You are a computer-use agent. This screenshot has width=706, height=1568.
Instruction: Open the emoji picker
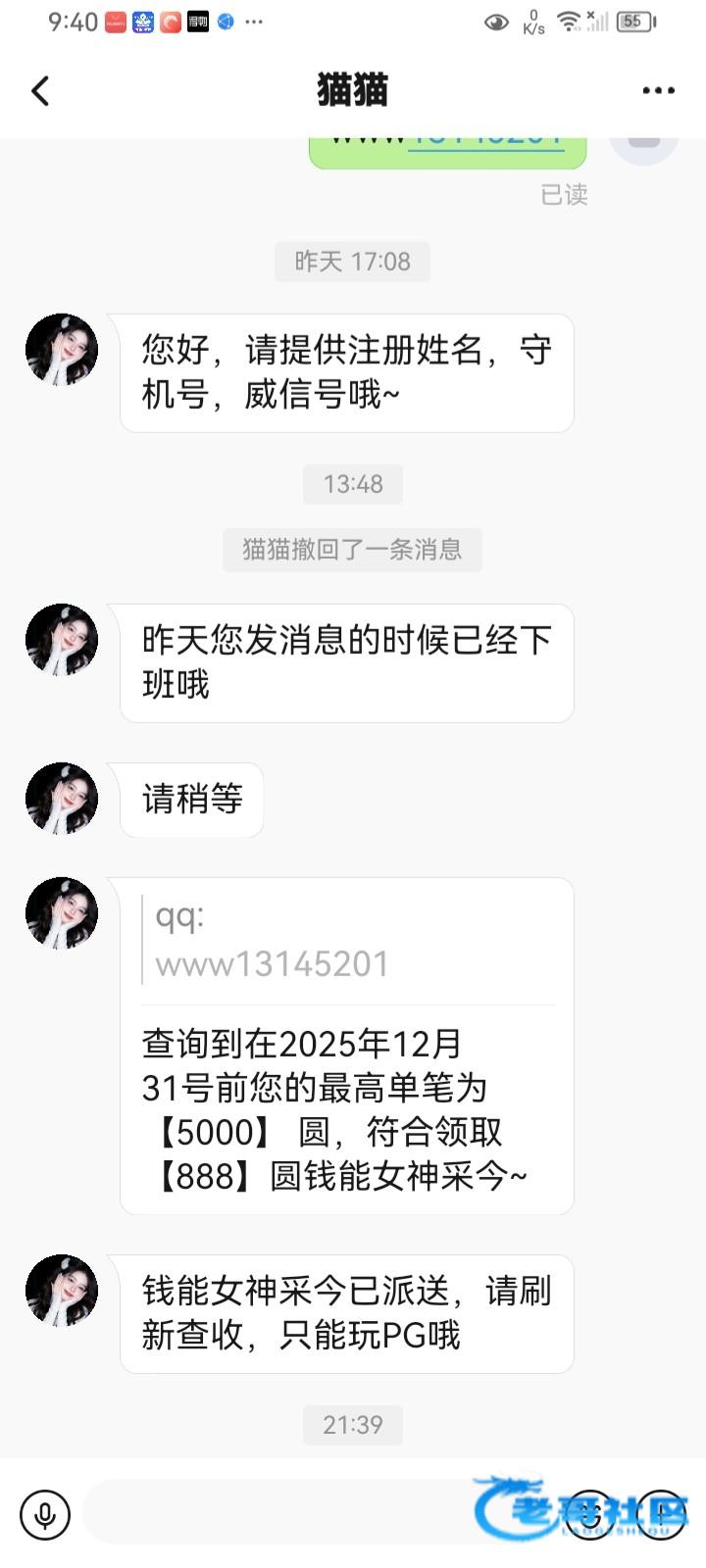589,1514
